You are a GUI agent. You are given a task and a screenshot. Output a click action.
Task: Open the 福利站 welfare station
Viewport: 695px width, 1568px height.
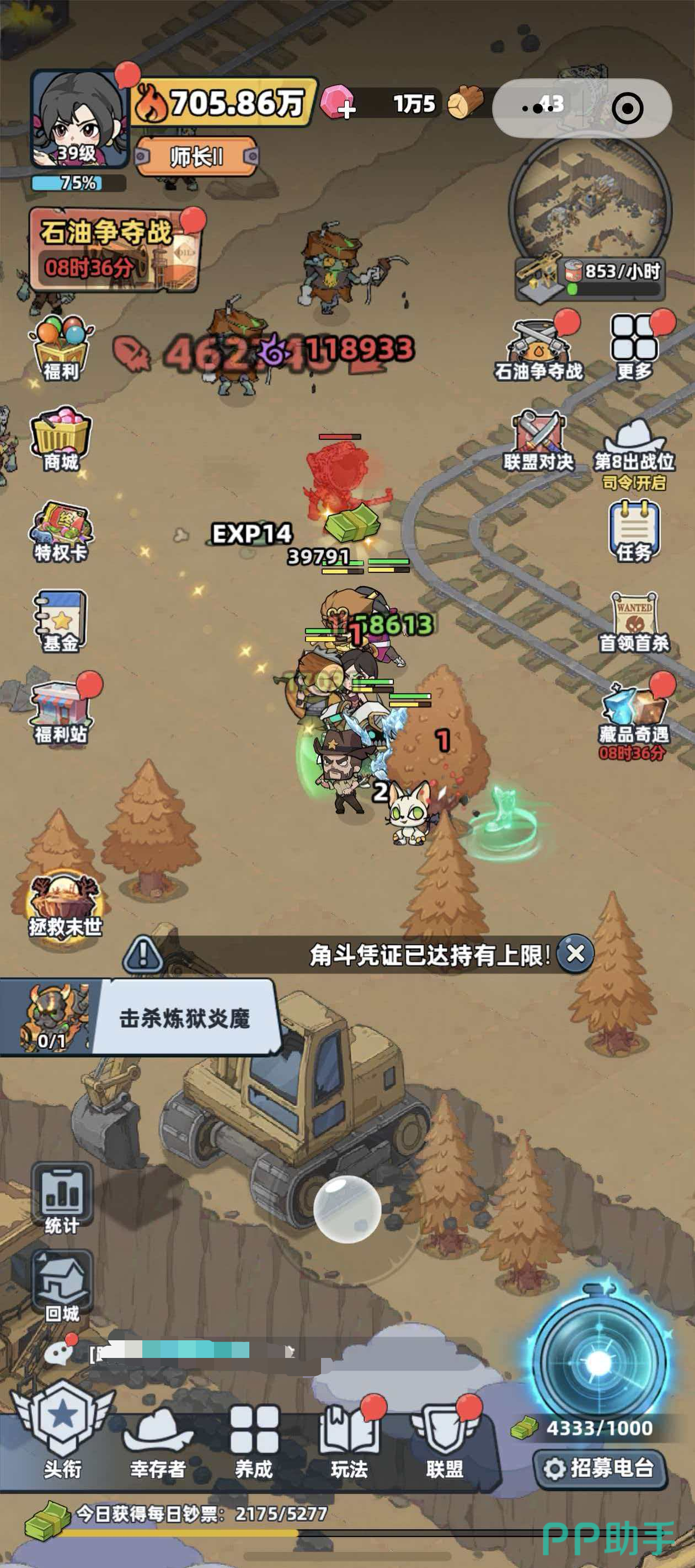60,712
